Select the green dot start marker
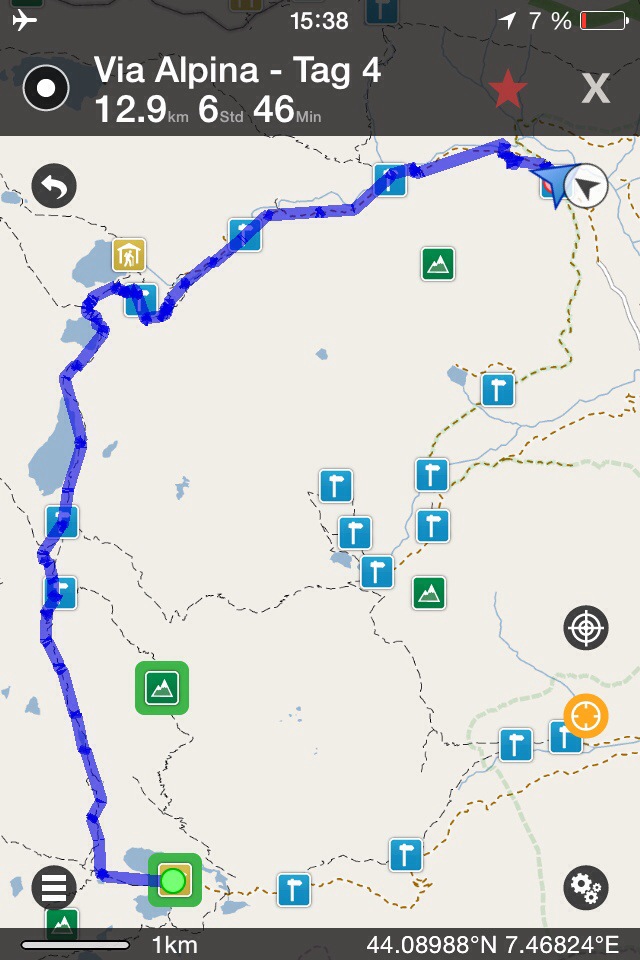Image resolution: width=640 pixels, height=960 pixels. click(175, 881)
